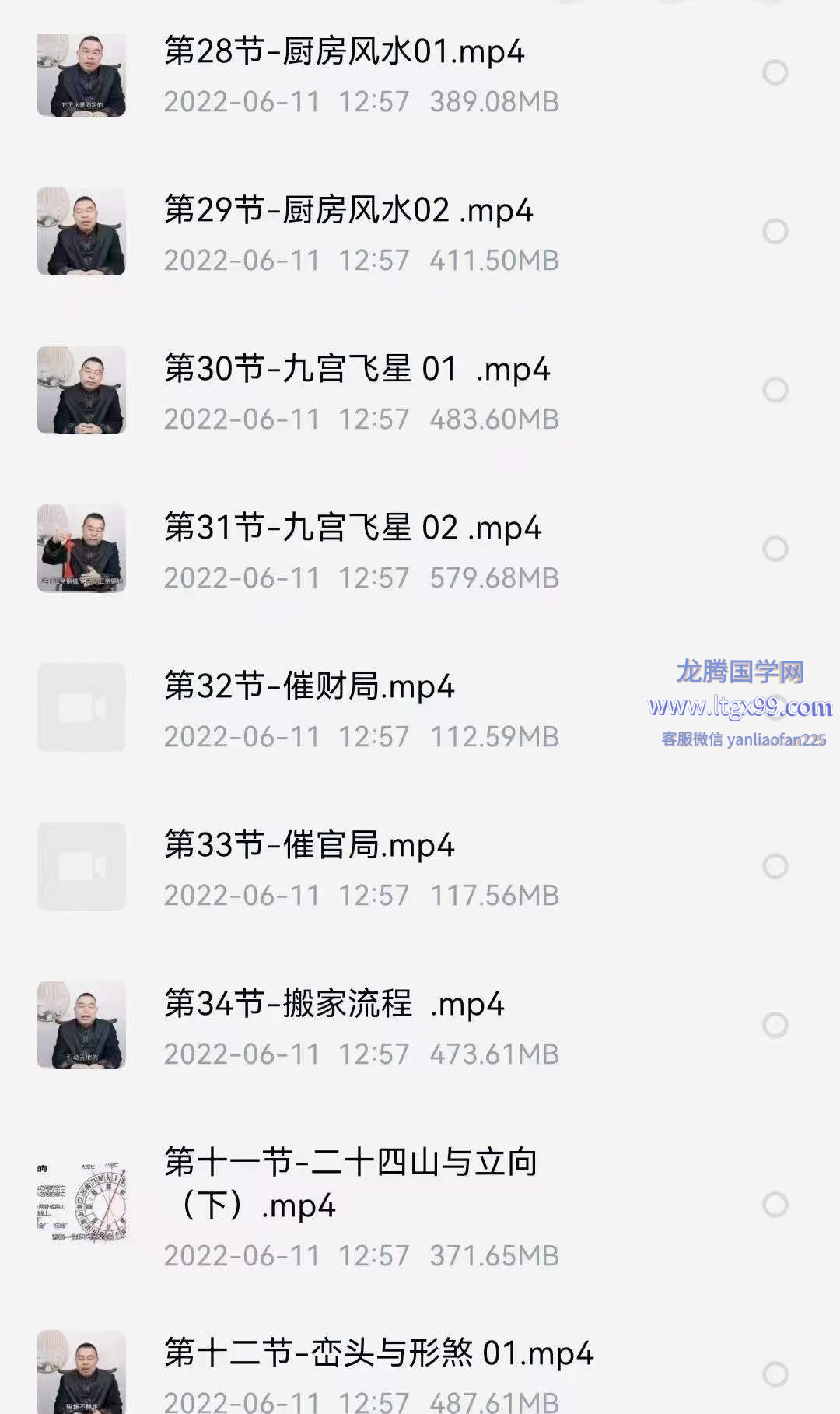Check the selector for 第30节-九宫飞星 01
The image size is (840, 1414).
tap(775, 390)
